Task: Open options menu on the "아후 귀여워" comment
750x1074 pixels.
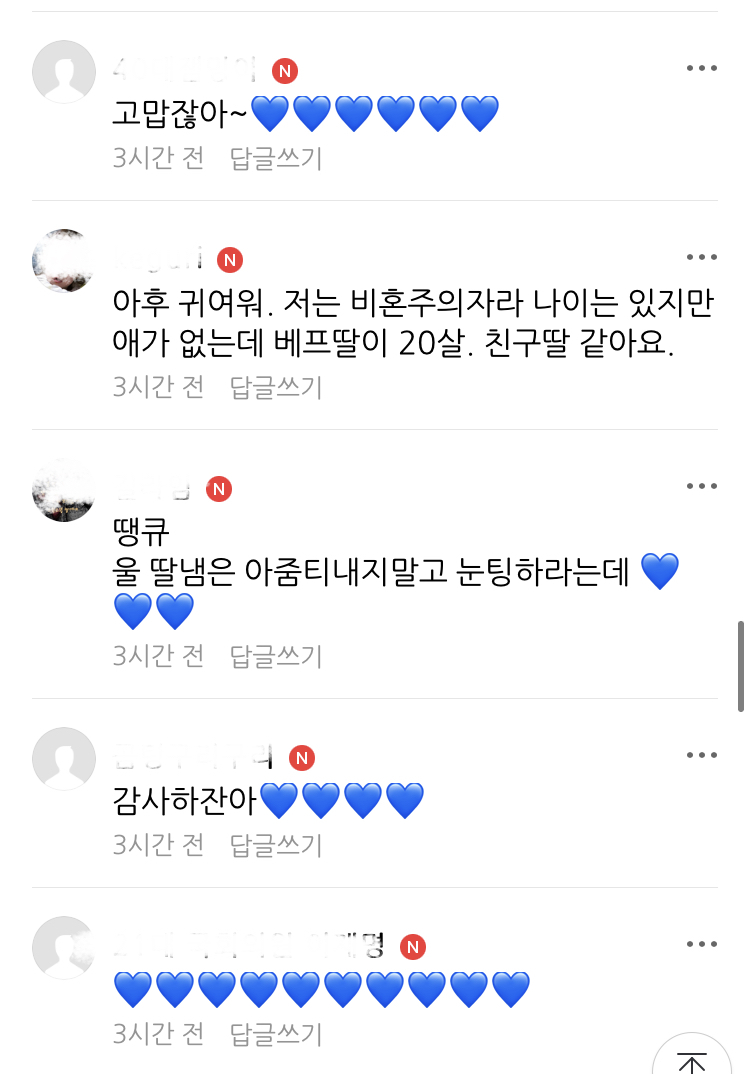Action: 702,258
